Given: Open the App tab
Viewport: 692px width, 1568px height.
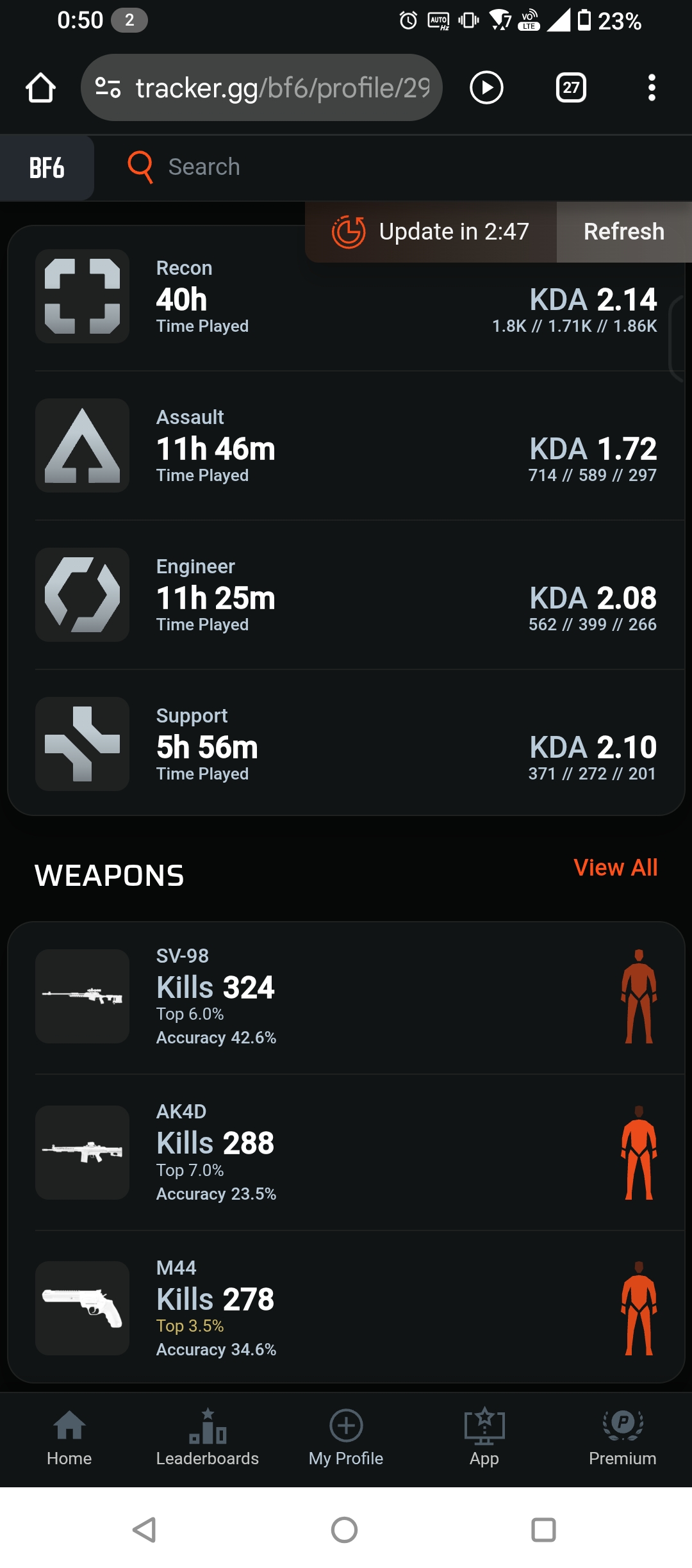Looking at the screenshot, I should tap(484, 1439).
